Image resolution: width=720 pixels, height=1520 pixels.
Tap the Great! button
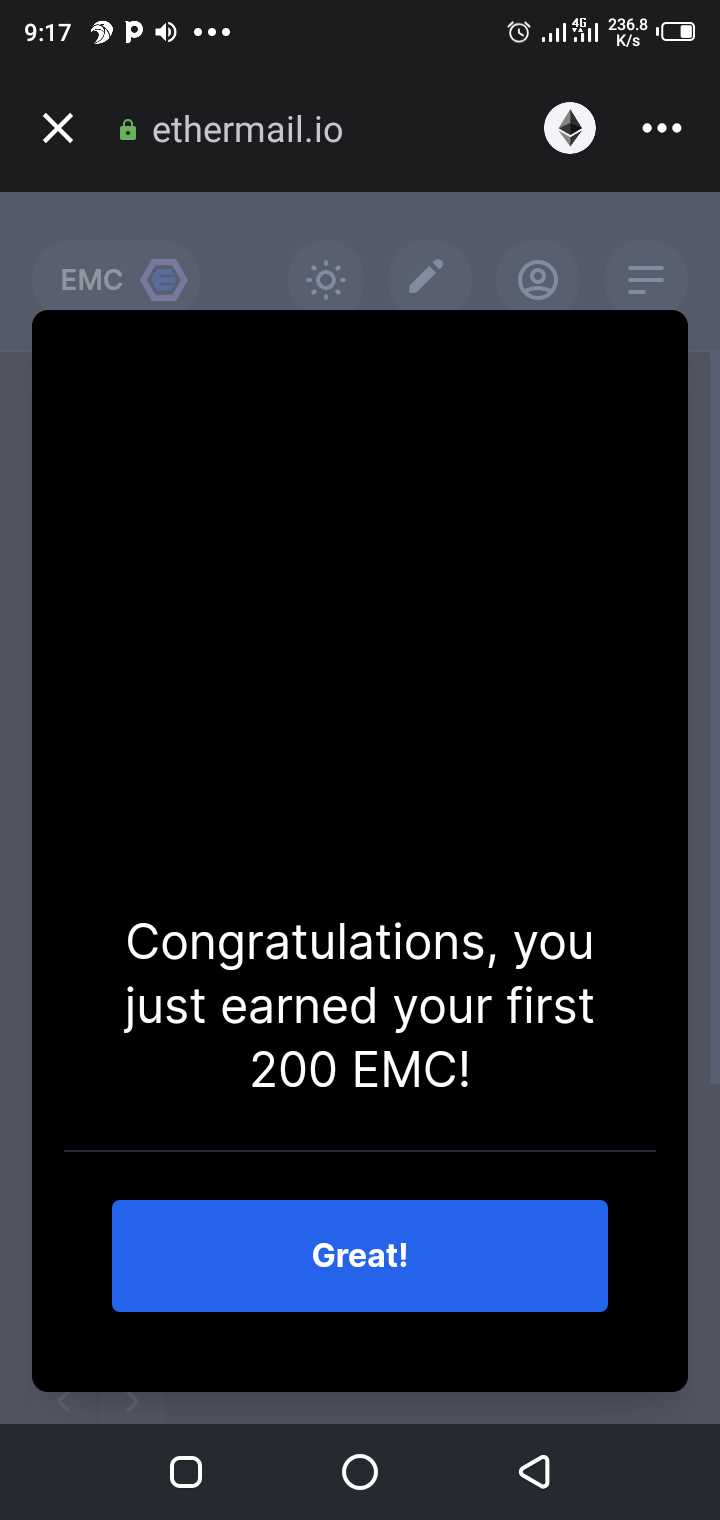point(360,1255)
